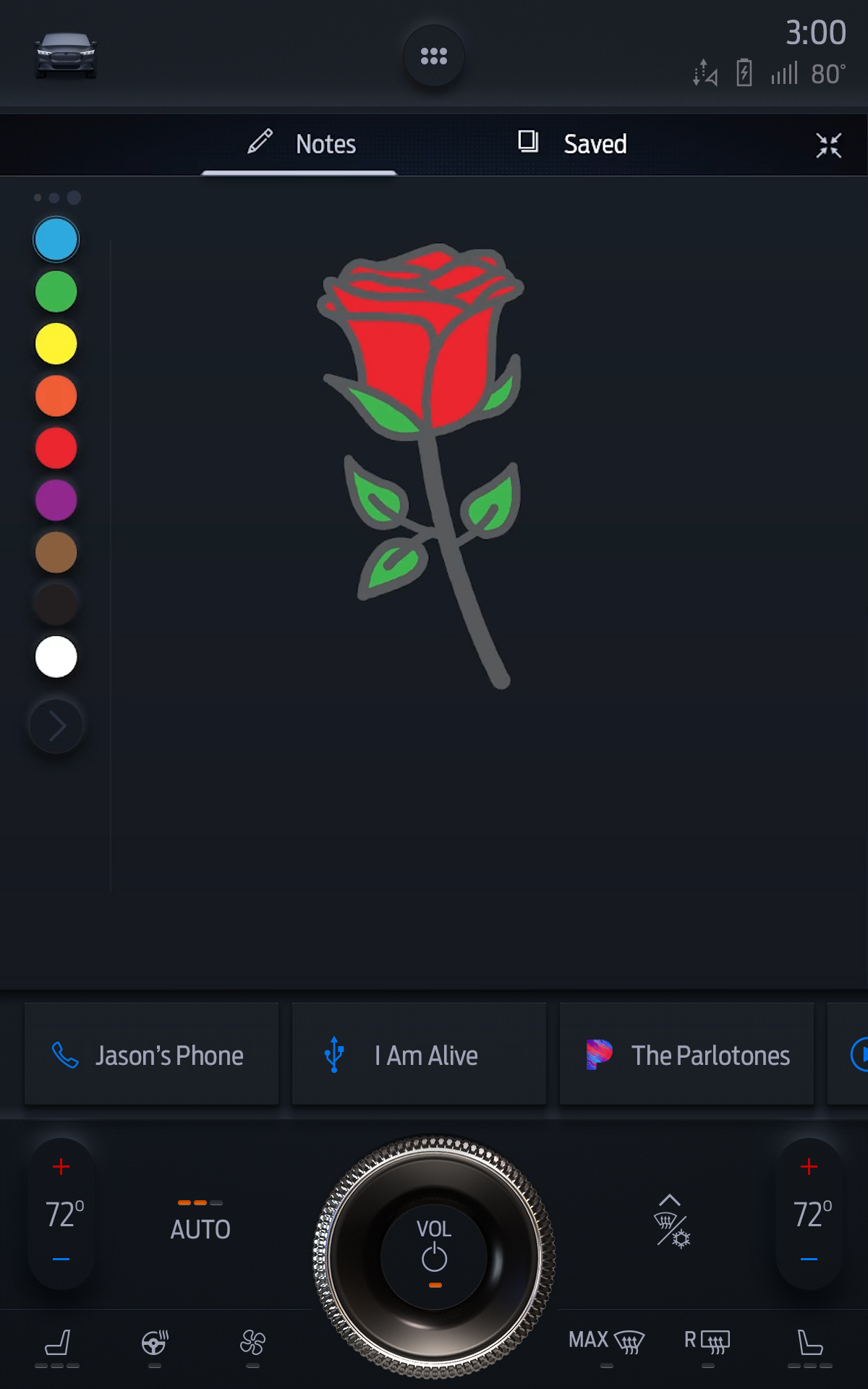Toggle MAX front defrost

click(x=605, y=1338)
